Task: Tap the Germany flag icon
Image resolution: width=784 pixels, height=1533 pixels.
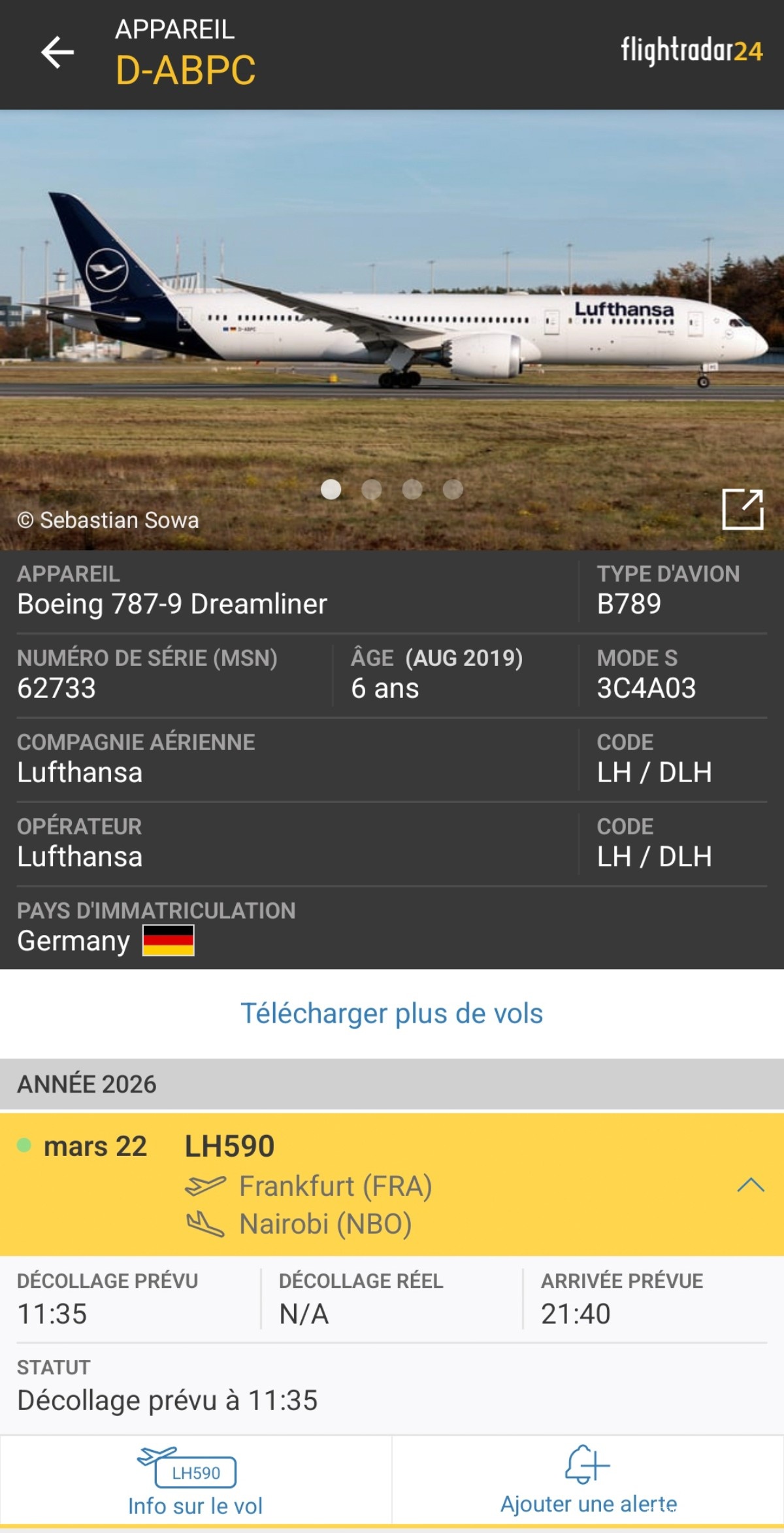Action: pyautogui.click(x=170, y=942)
